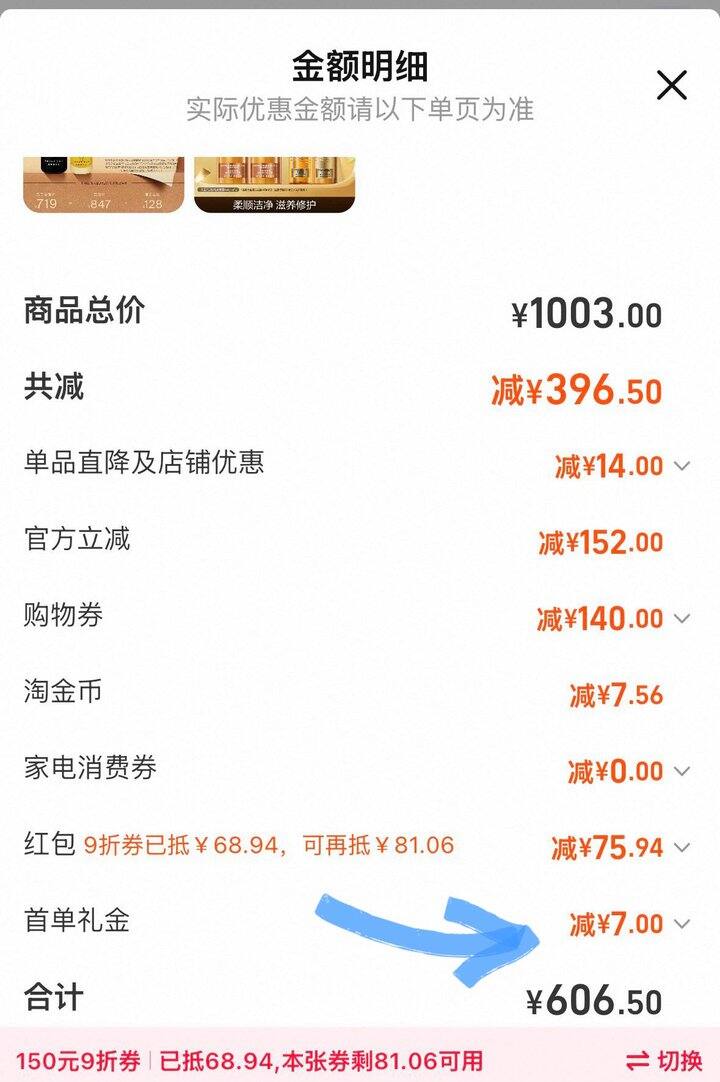Expand the 红包 discount details
720x1082 pixels.
(682, 848)
